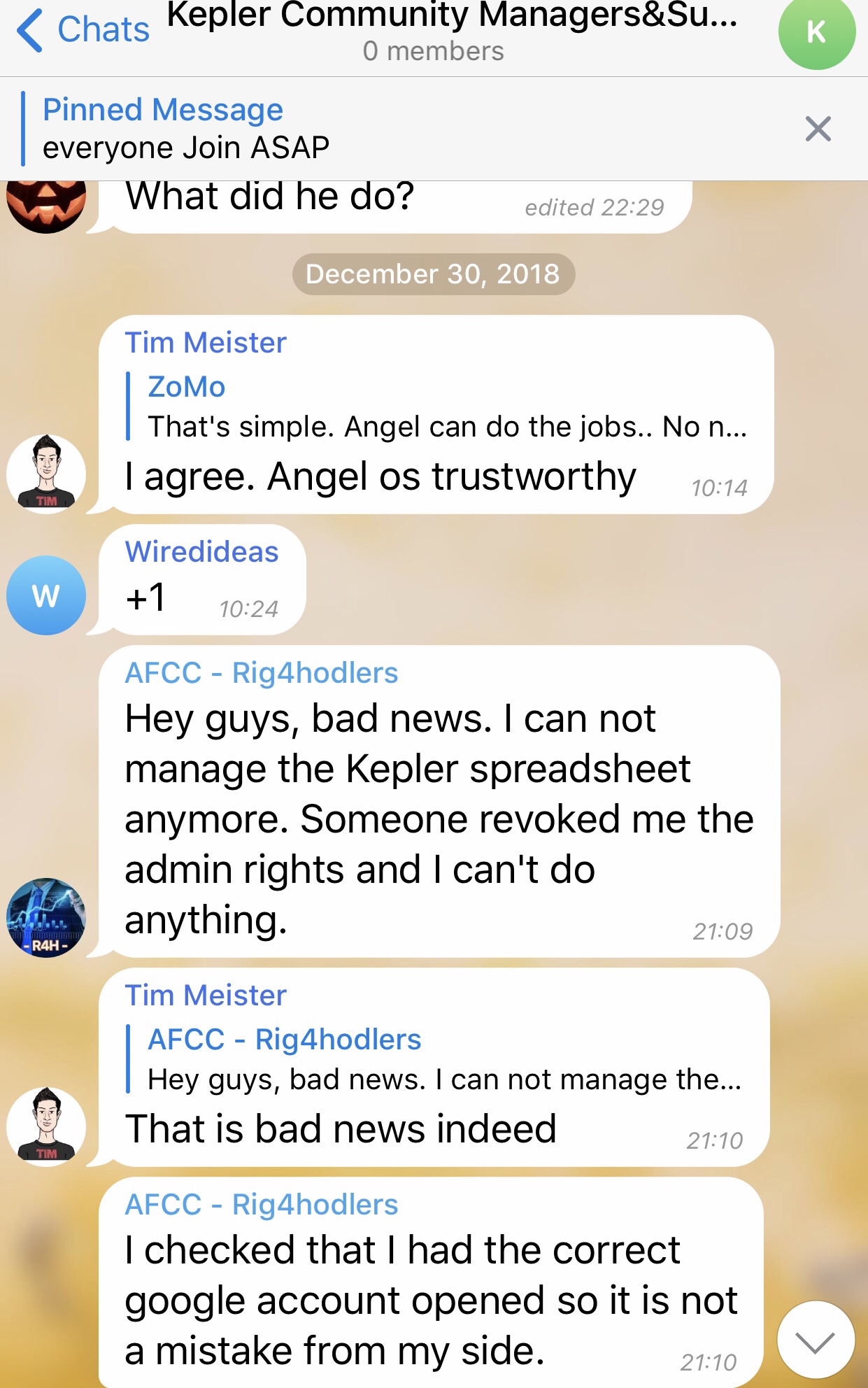
Task: View Tim Meister's avatar beside 'I agree' message
Action: click(x=46, y=474)
